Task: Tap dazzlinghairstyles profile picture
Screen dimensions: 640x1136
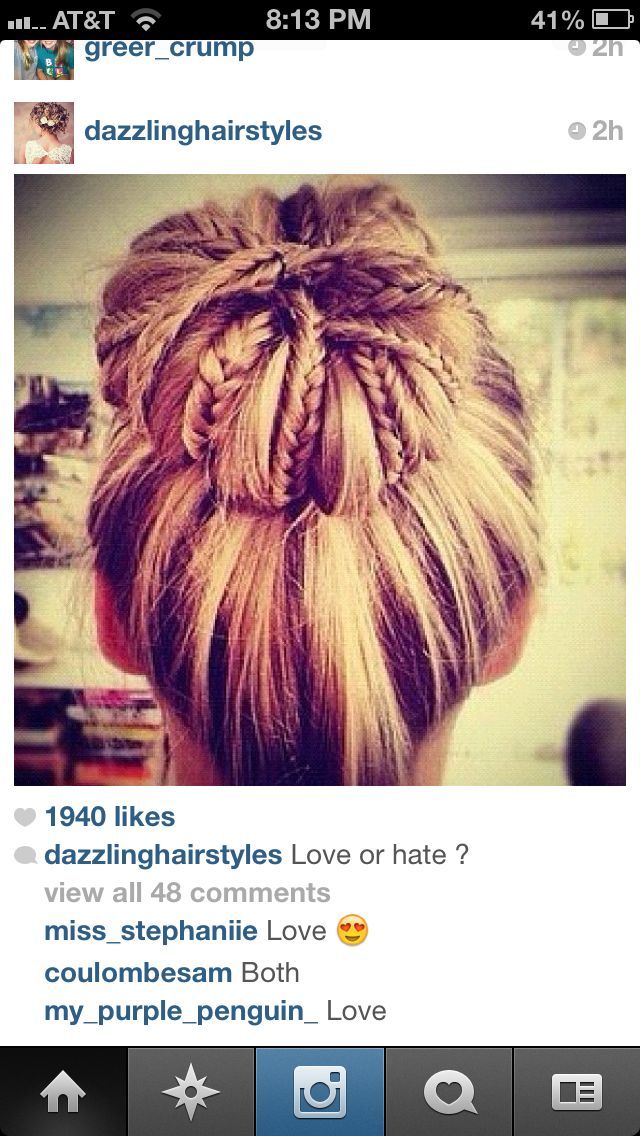Action: pyautogui.click(x=44, y=132)
